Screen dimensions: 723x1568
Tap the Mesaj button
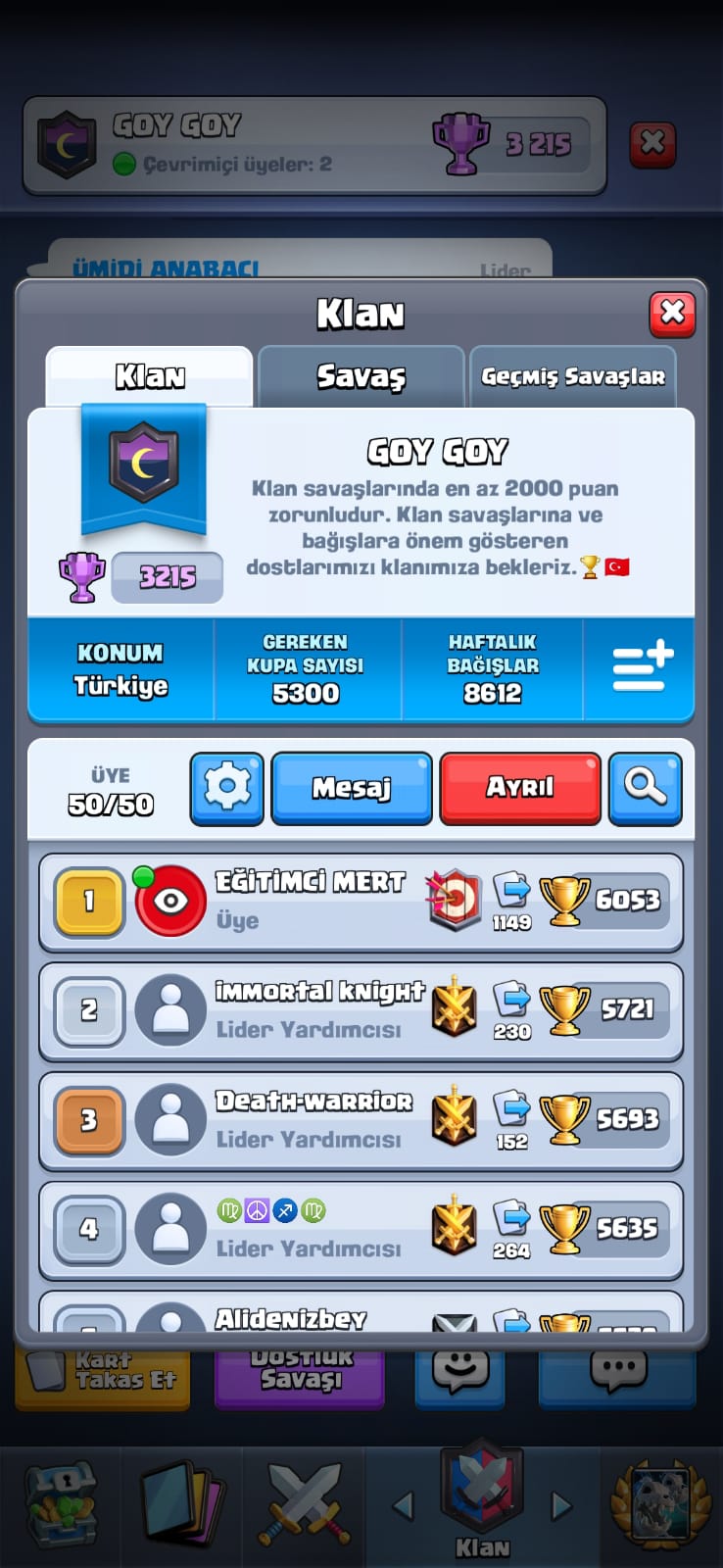click(352, 788)
